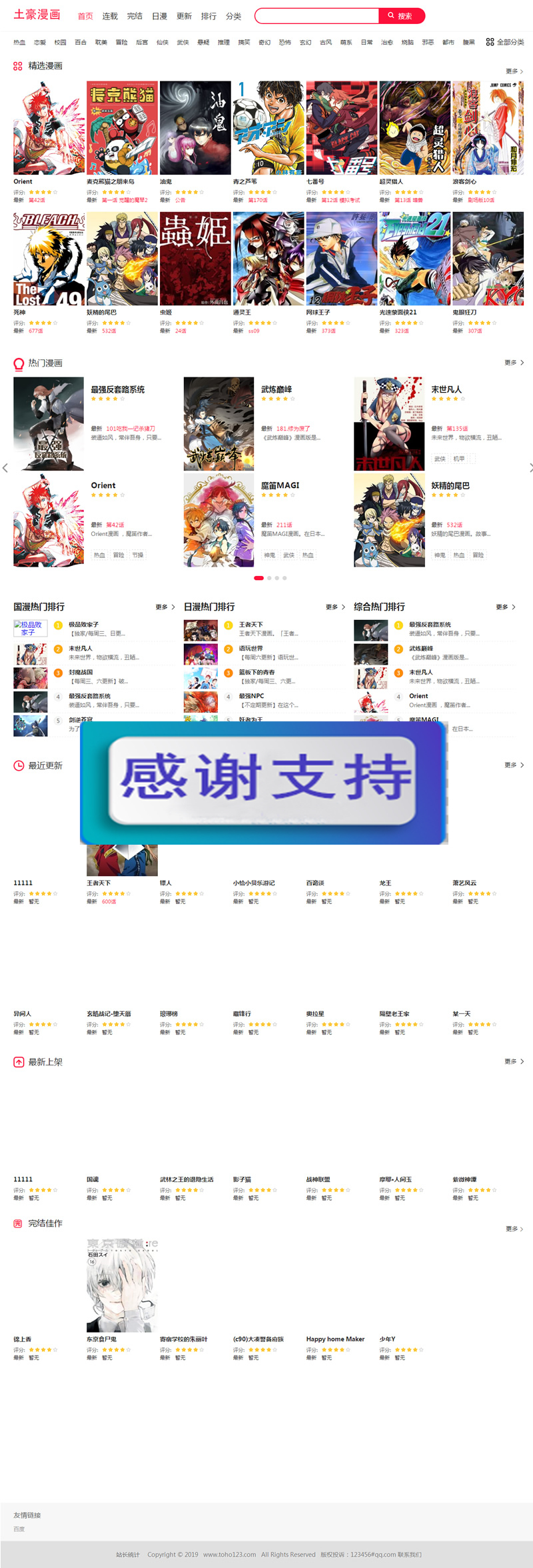Open the 网球王子 manga cover
Viewport: 533px width, 1568px height.
click(341, 259)
